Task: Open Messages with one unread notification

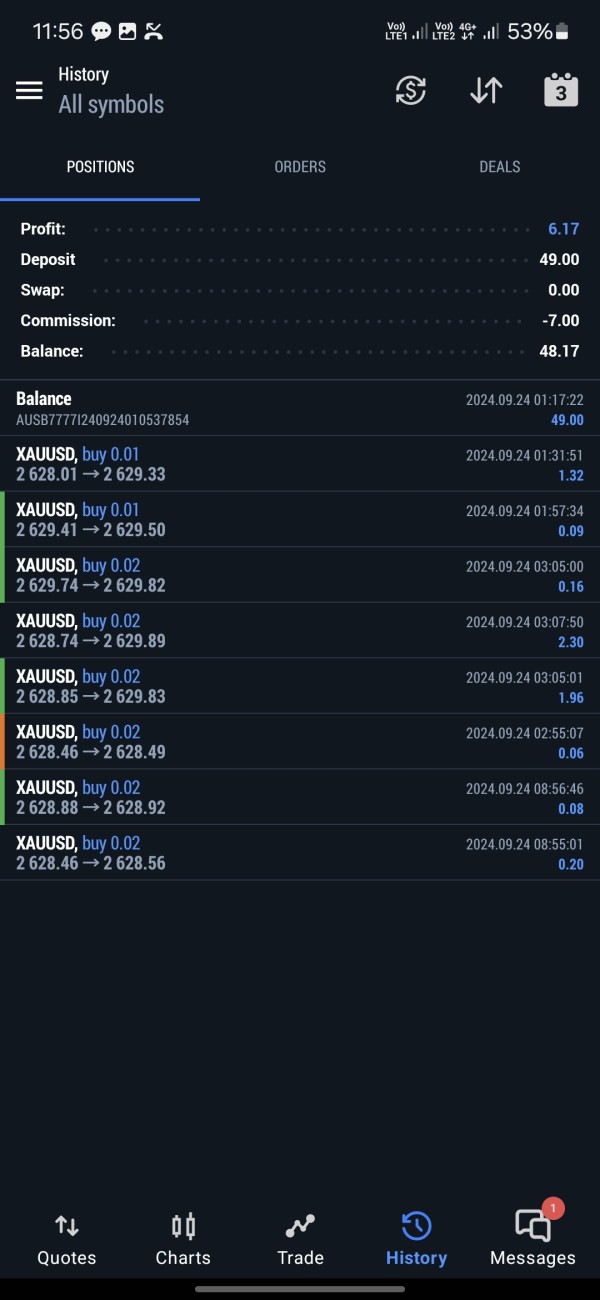Action: coord(533,1240)
